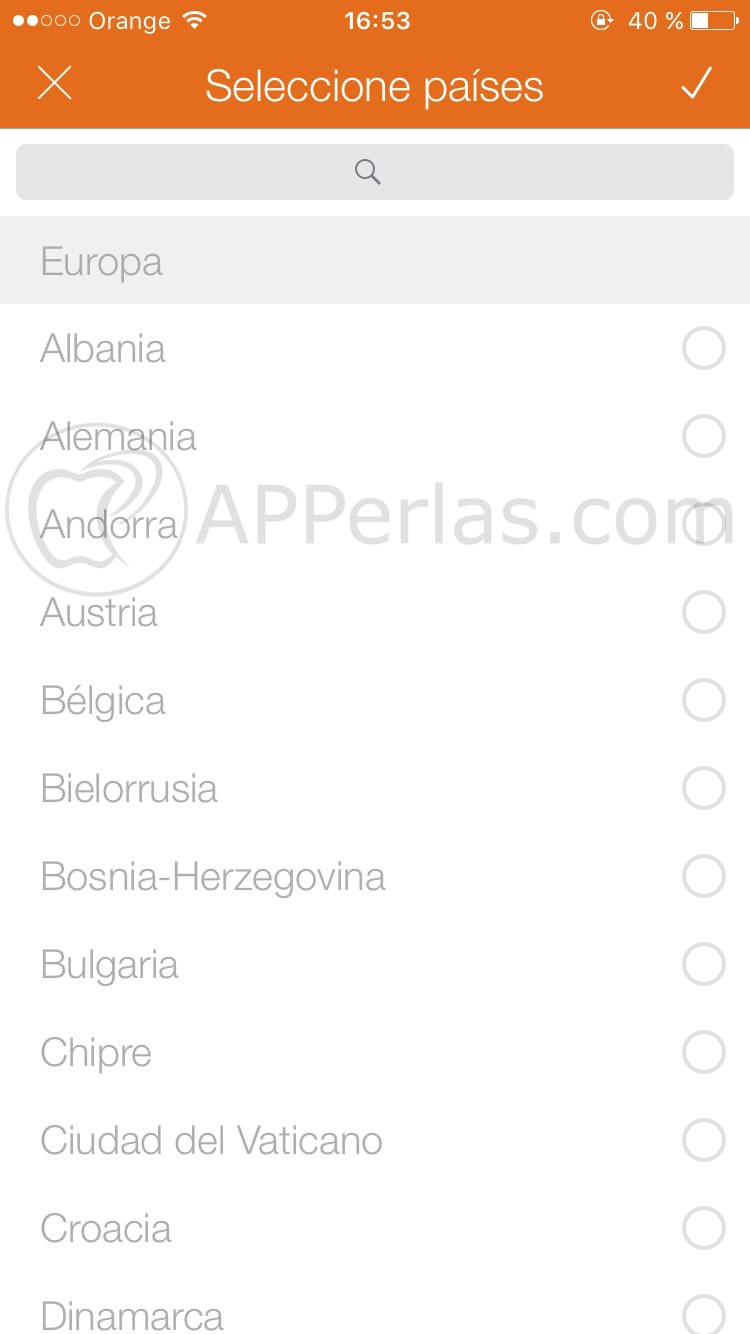Select Chipre
The image size is (750, 1334).
coord(703,1052)
